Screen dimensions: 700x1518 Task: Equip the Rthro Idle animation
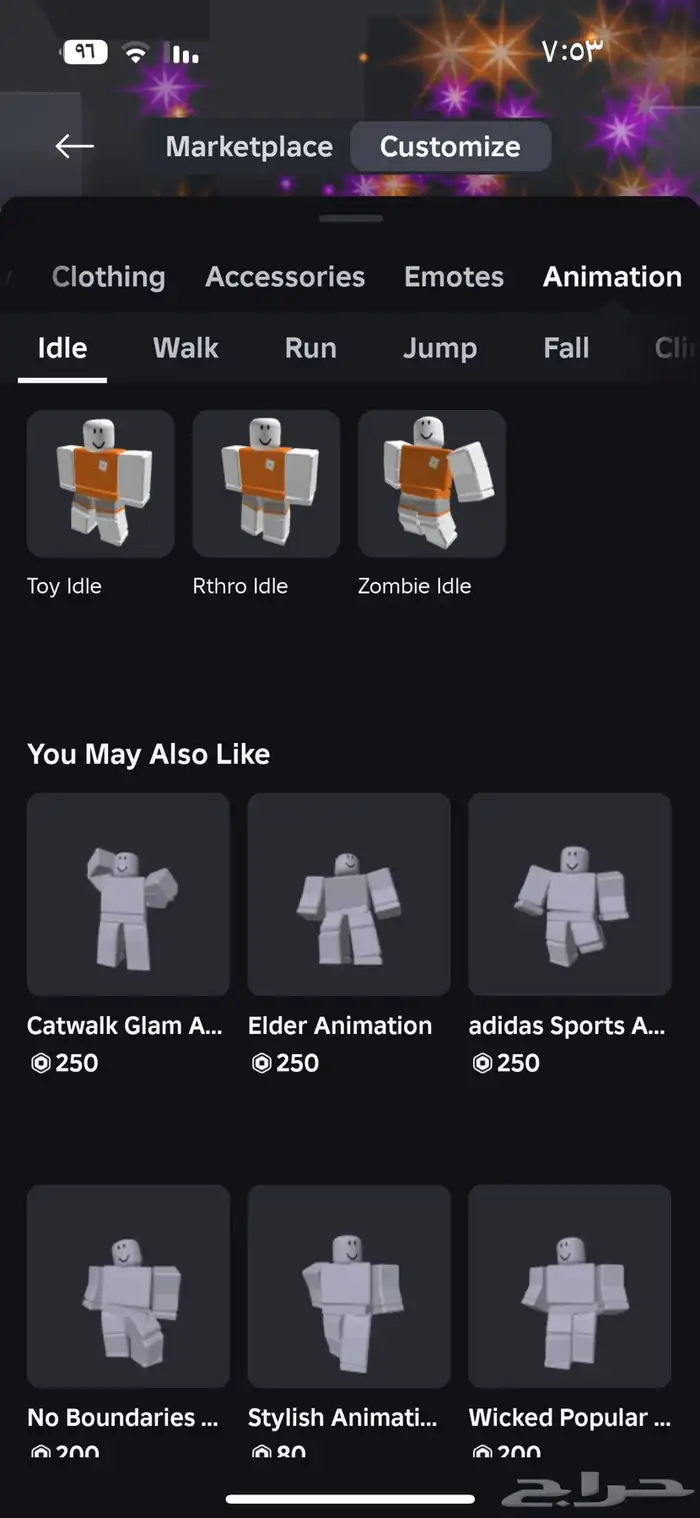tap(266, 484)
